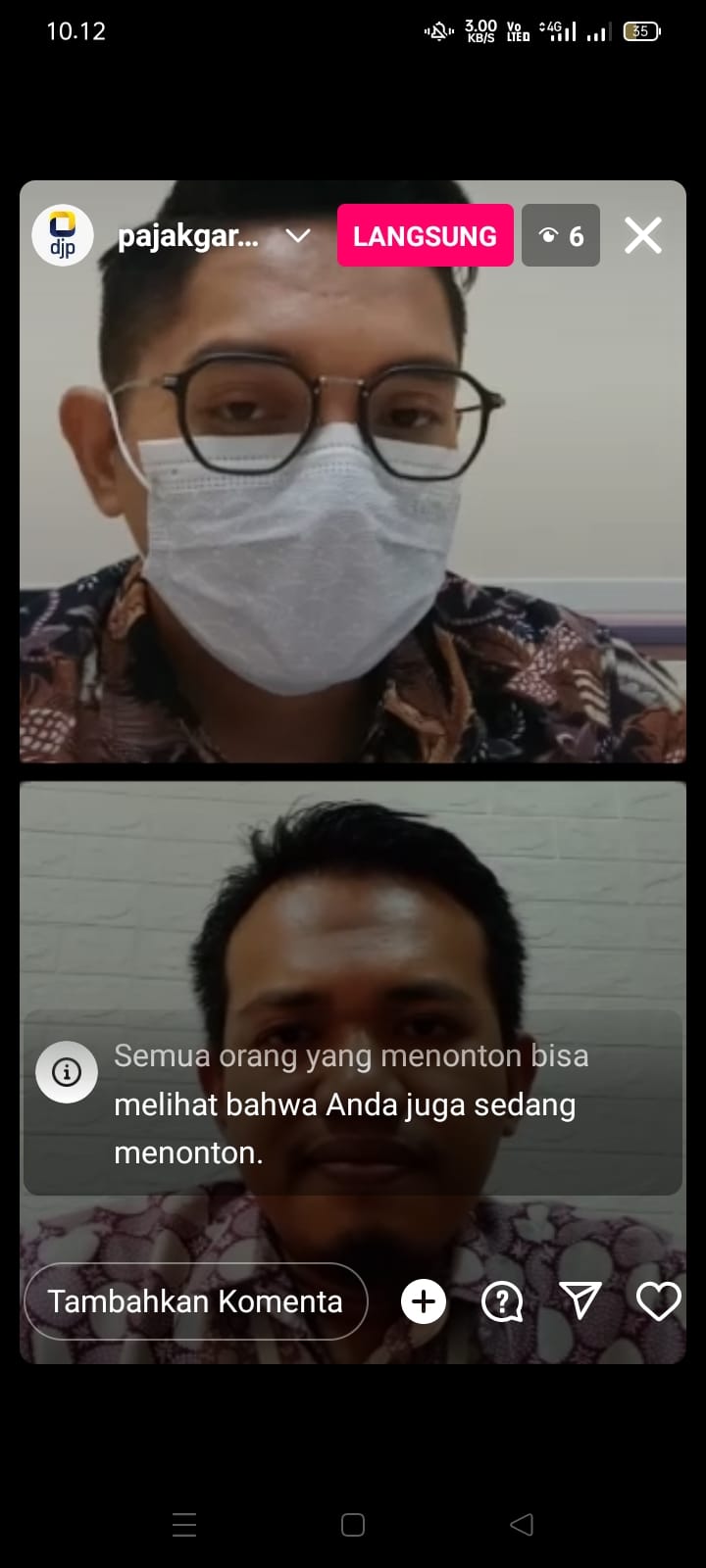Go to home screen via navigation bar

(353, 1524)
